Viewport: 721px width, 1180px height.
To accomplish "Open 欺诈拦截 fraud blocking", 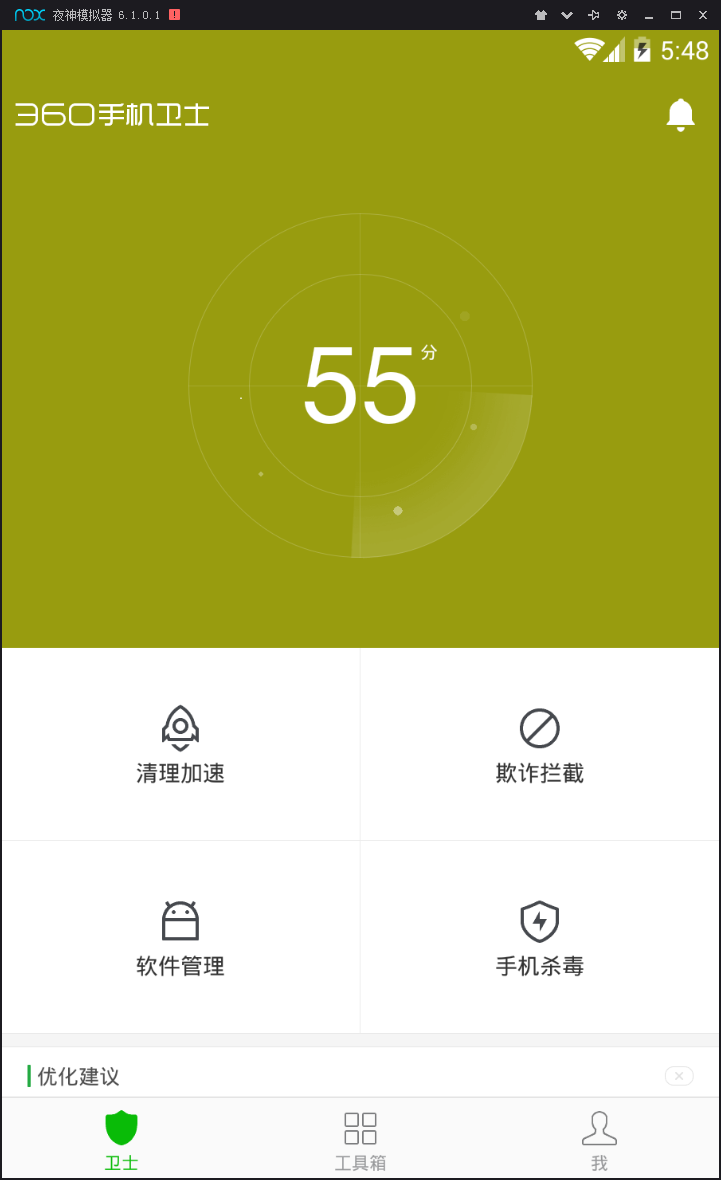I will pos(540,745).
